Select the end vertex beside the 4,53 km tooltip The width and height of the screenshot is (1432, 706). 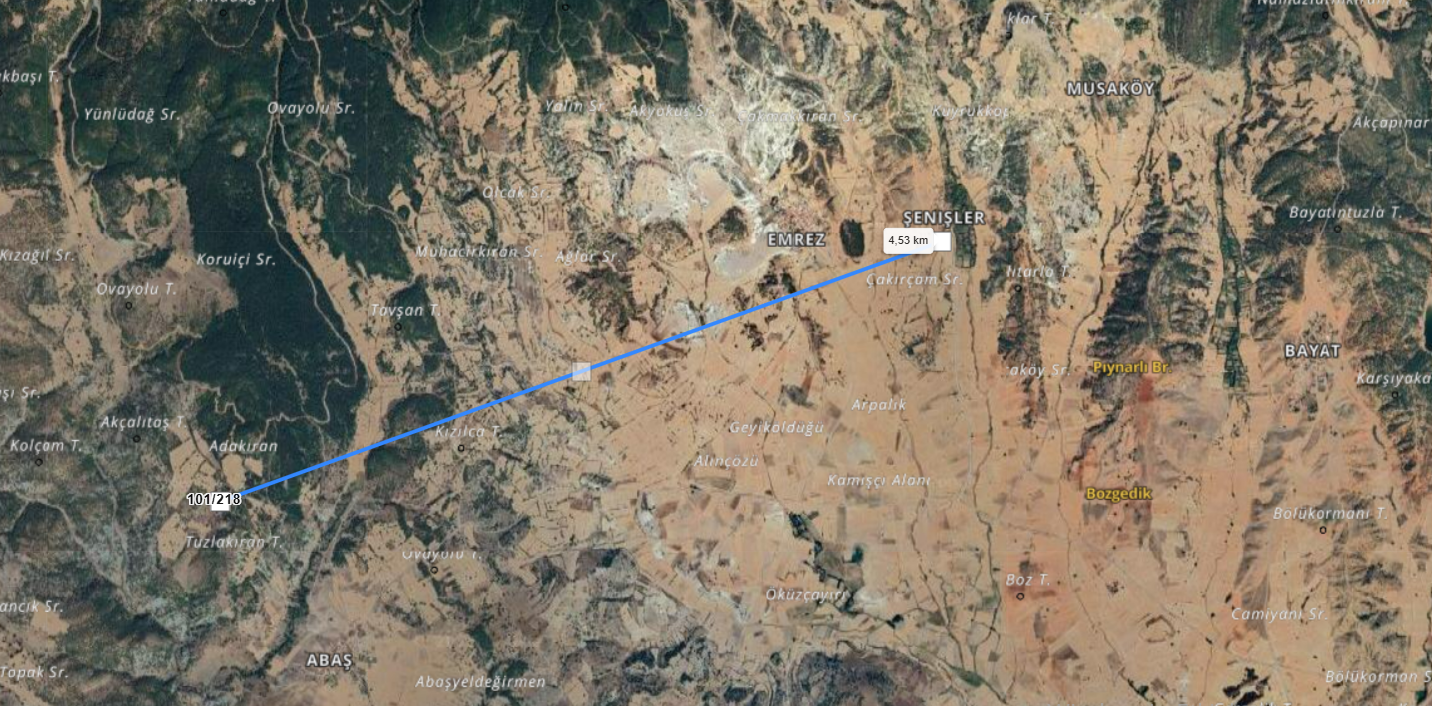(x=941, y=241)
